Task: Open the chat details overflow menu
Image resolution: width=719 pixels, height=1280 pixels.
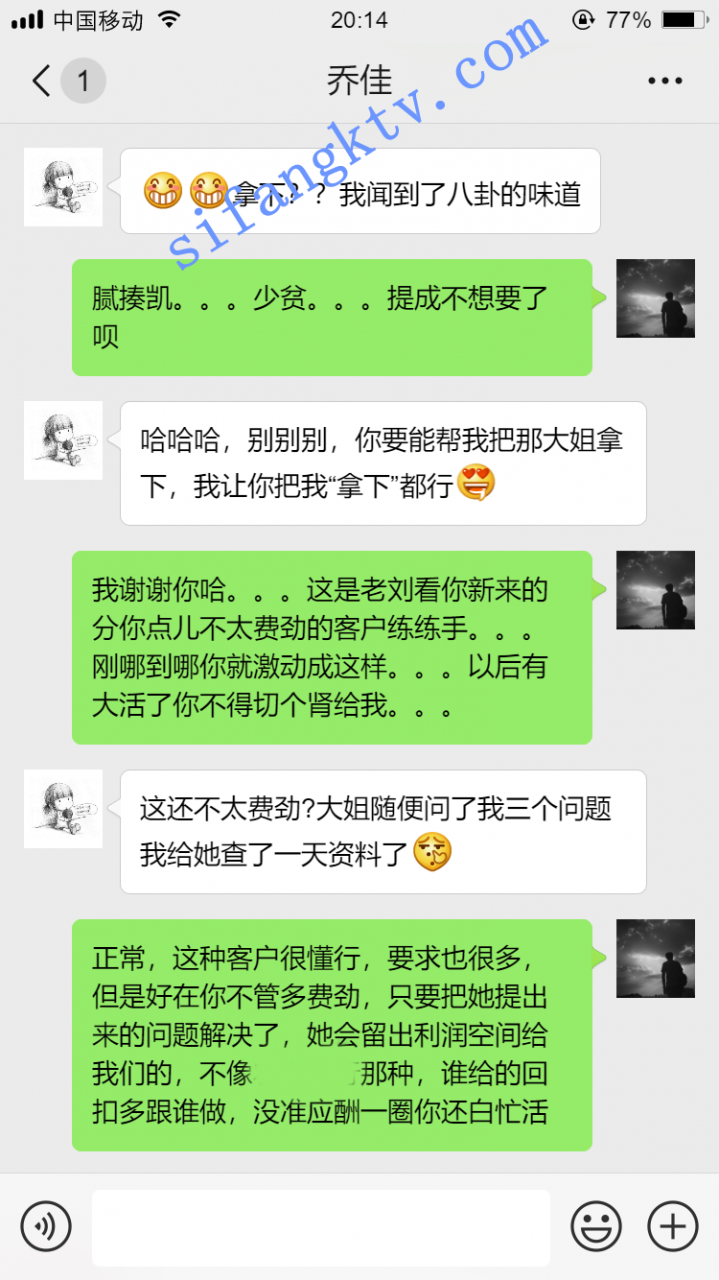Action: 665,81
